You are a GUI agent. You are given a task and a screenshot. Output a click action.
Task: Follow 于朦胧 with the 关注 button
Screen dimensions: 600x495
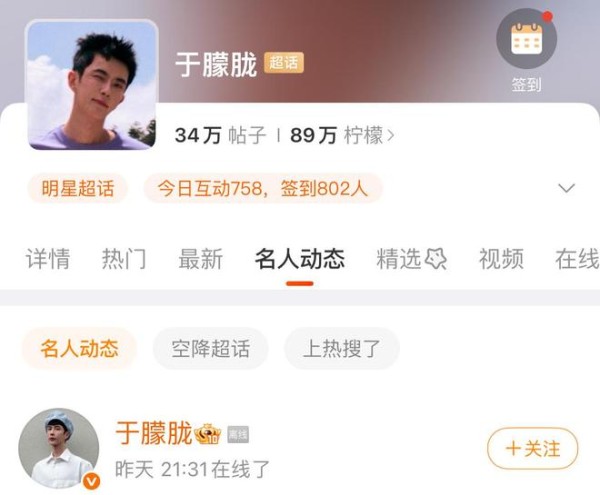coord(532,449)
